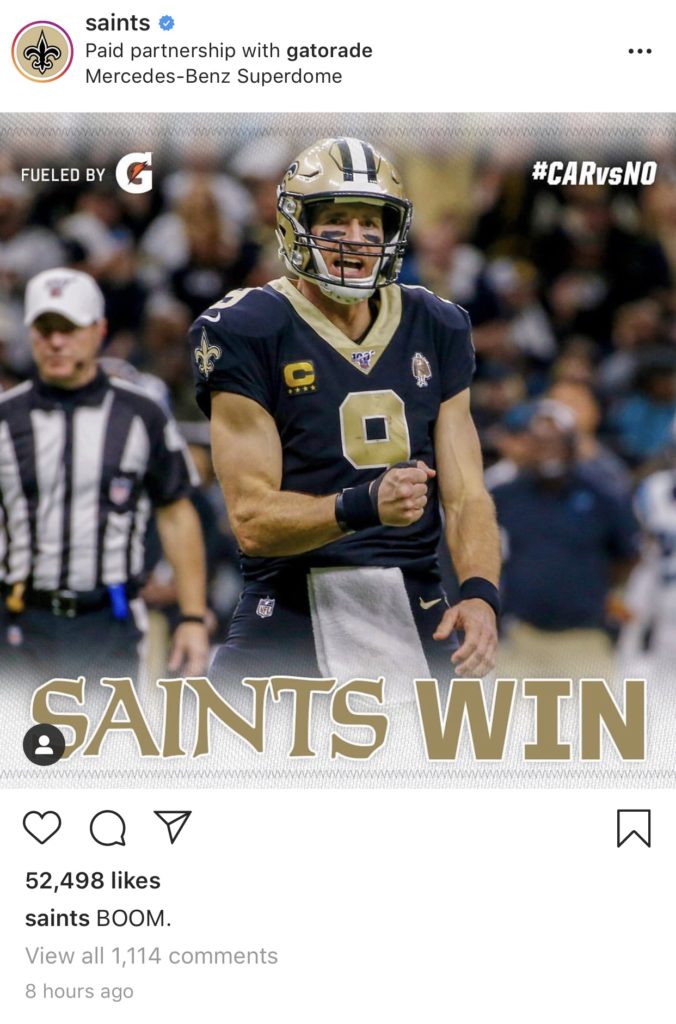Like the saints post
This screenshot has height=1024, width=676.
(42, 827)
